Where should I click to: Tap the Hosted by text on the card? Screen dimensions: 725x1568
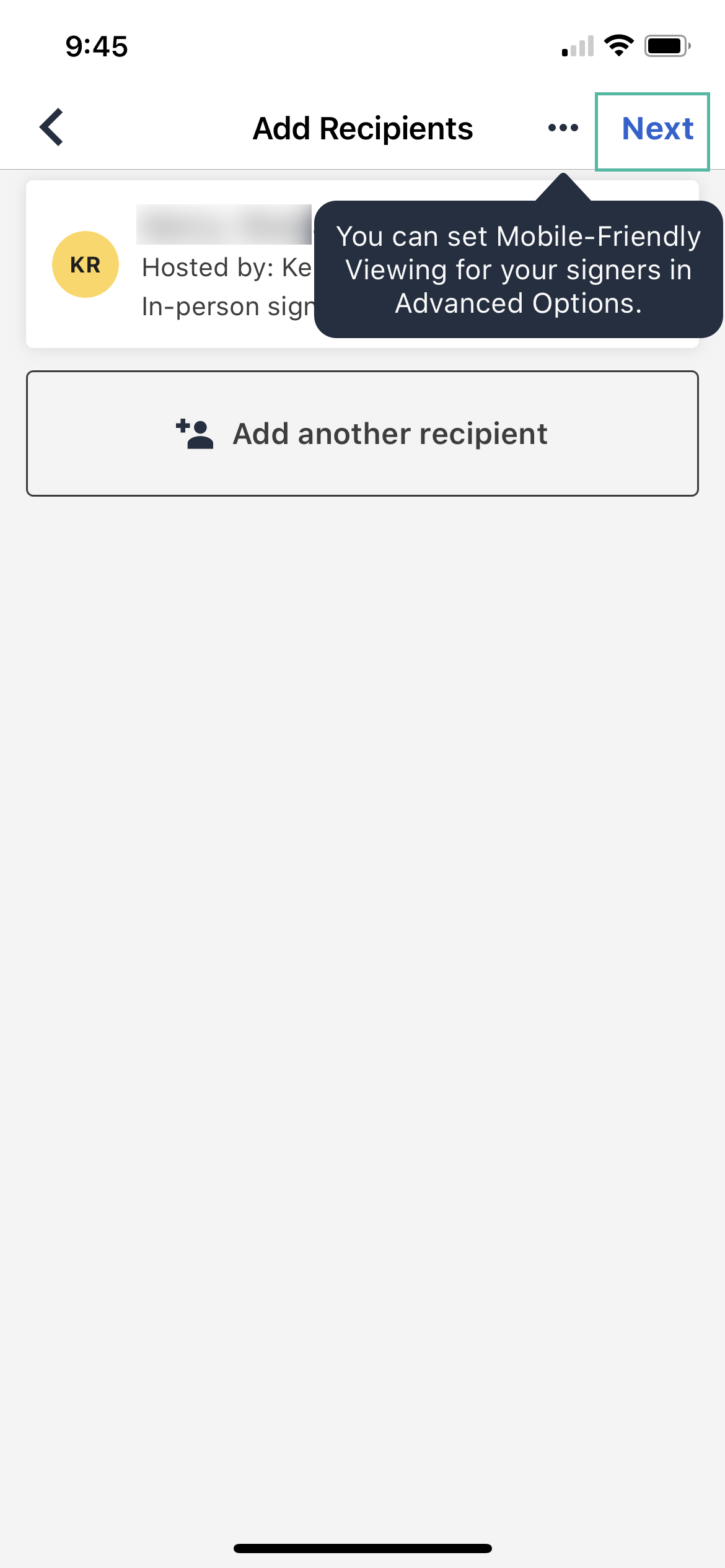click(x=223, y=268)
